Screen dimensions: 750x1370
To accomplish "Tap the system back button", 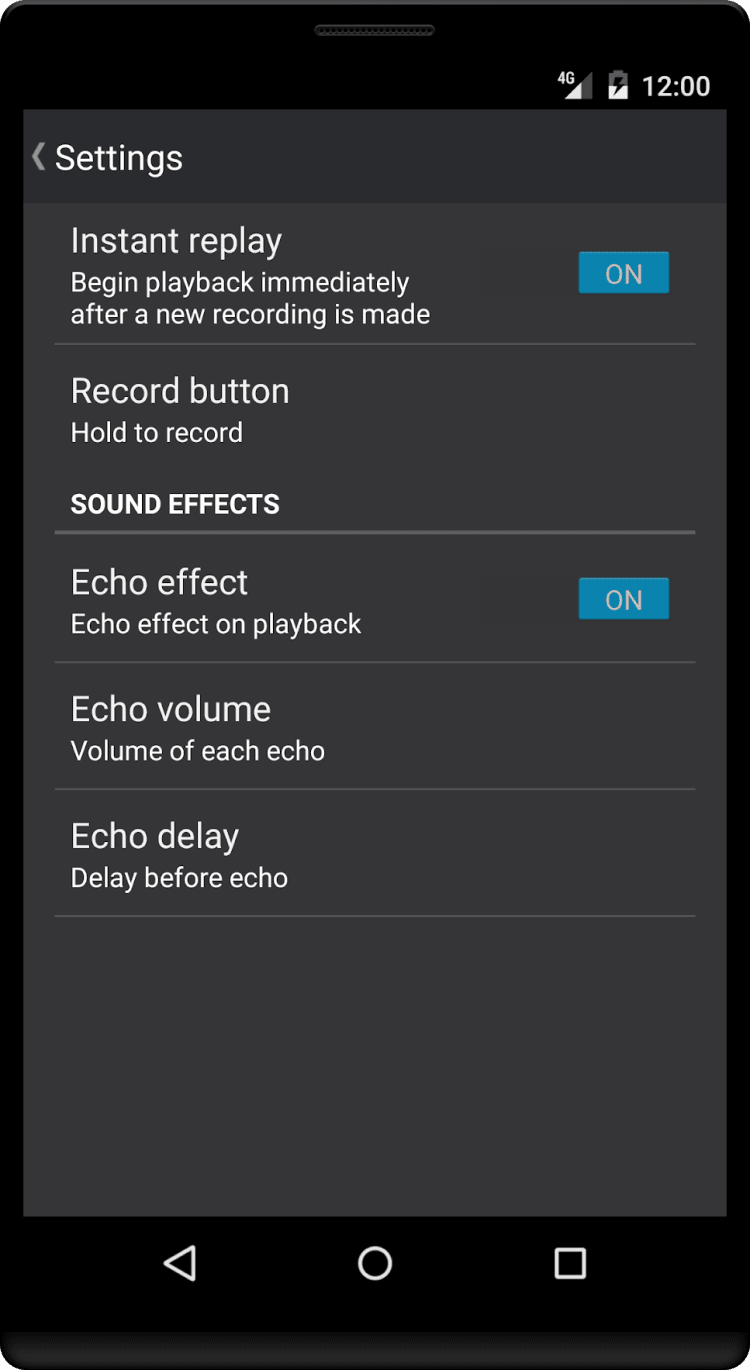I will (180, 1264).
